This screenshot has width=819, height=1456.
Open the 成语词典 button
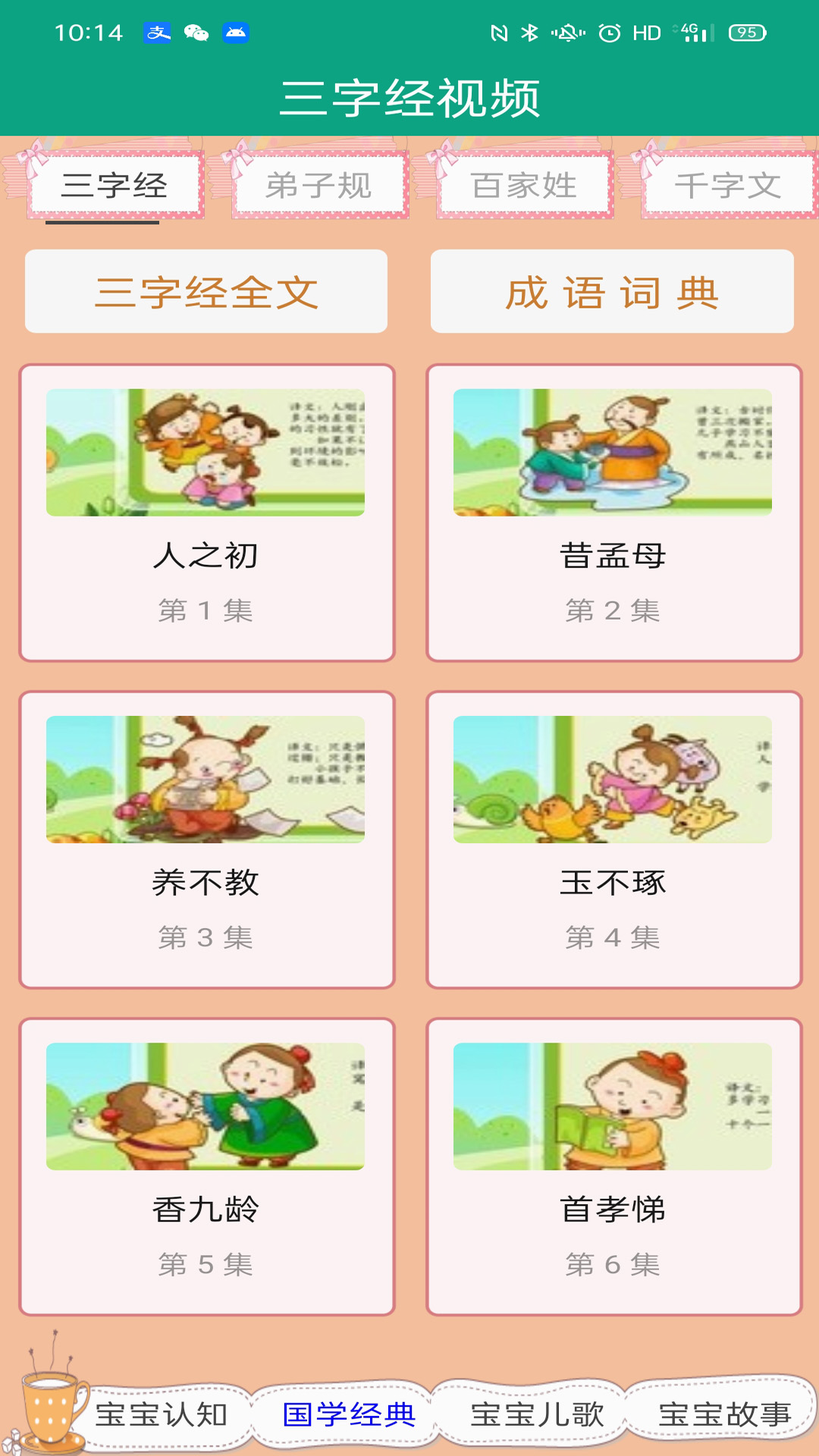coord(612,292)
